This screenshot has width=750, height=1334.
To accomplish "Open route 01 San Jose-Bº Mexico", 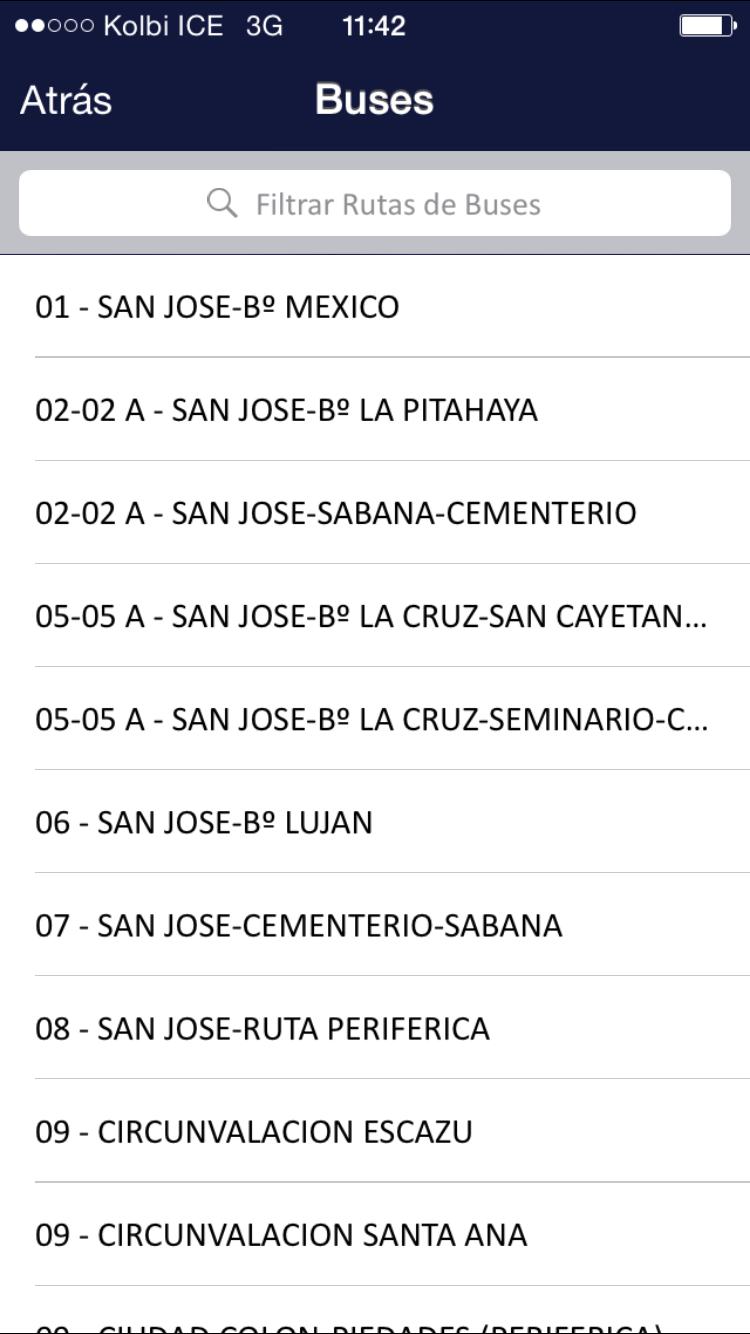I will tap(375, 306).
